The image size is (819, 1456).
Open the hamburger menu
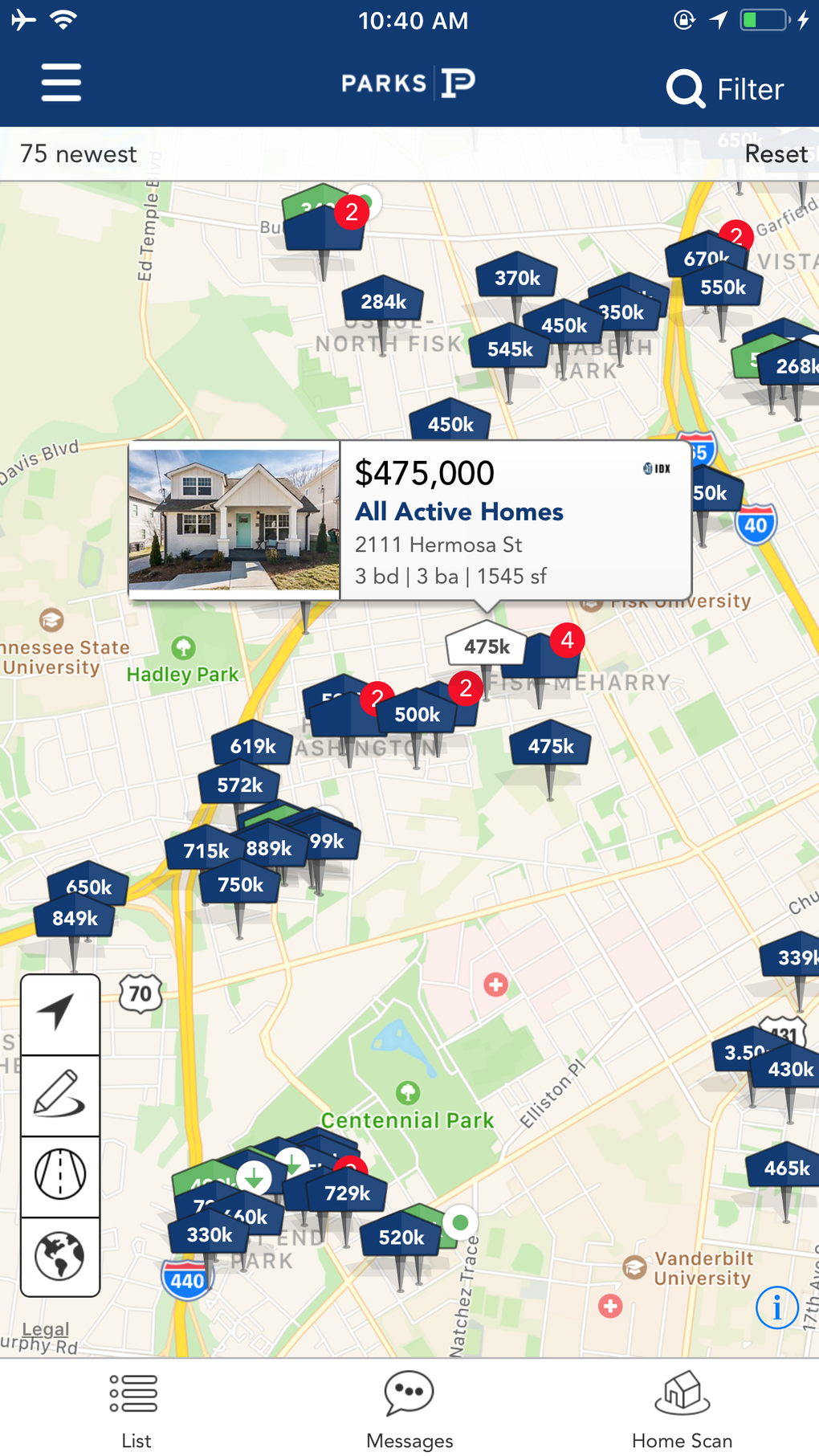point(61,83)
